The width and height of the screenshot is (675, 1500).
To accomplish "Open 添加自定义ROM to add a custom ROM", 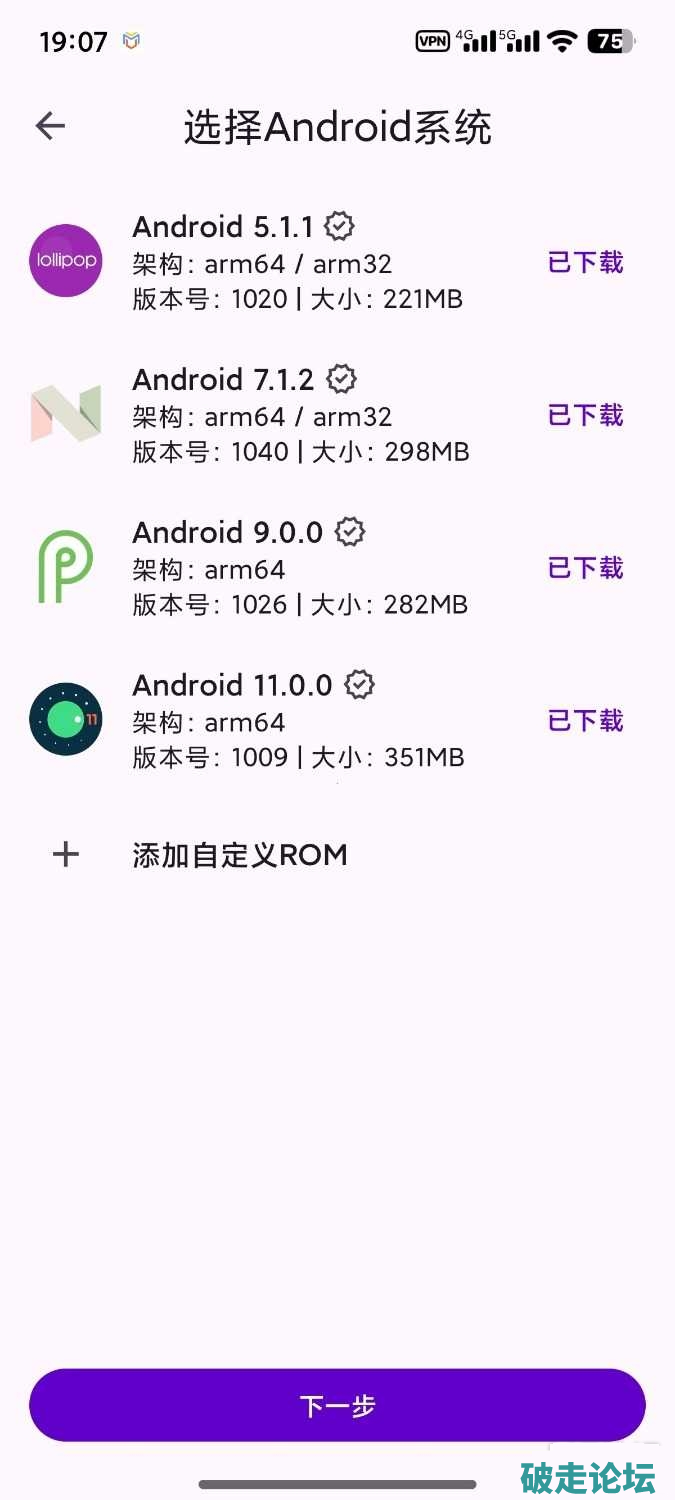I will click(240, 855).
